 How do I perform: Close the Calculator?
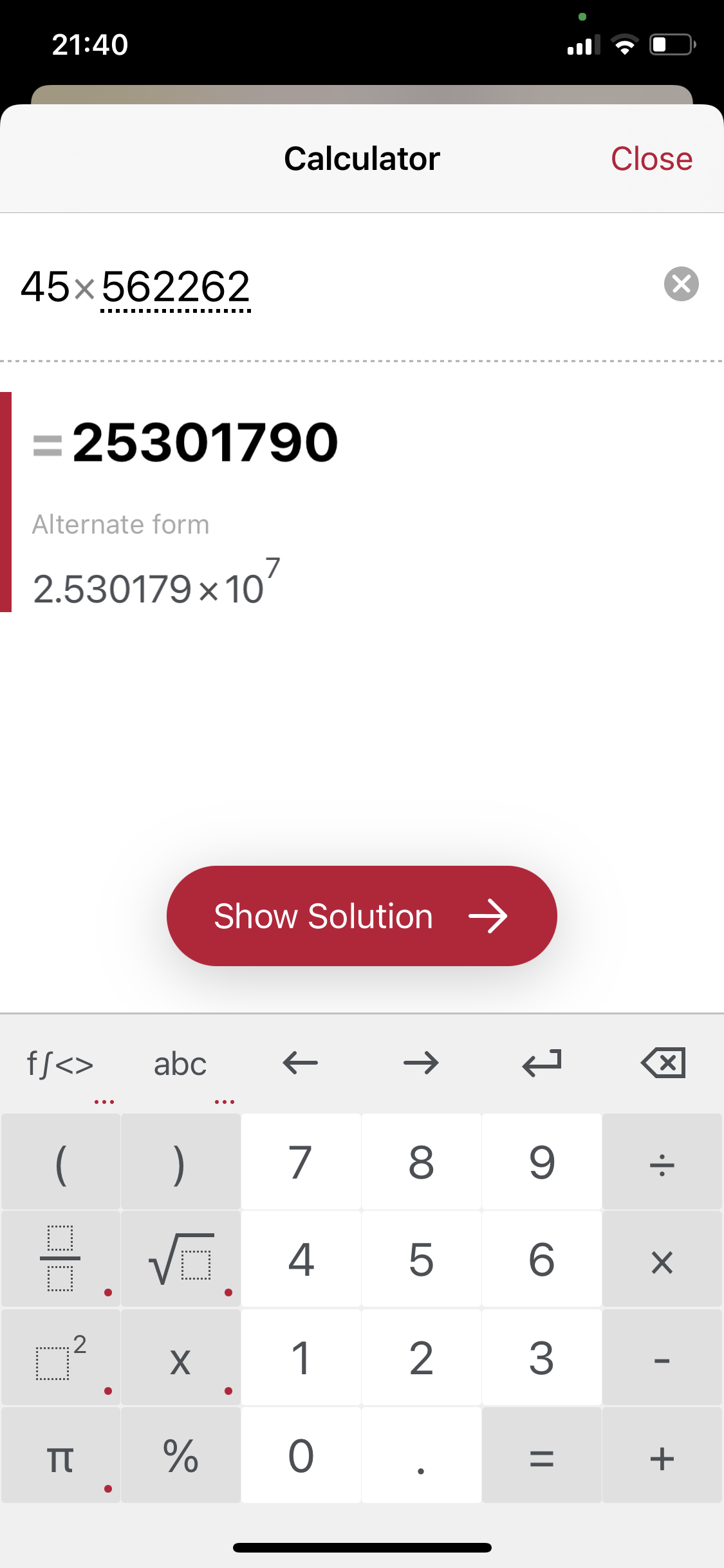click(x=651, y=158)
